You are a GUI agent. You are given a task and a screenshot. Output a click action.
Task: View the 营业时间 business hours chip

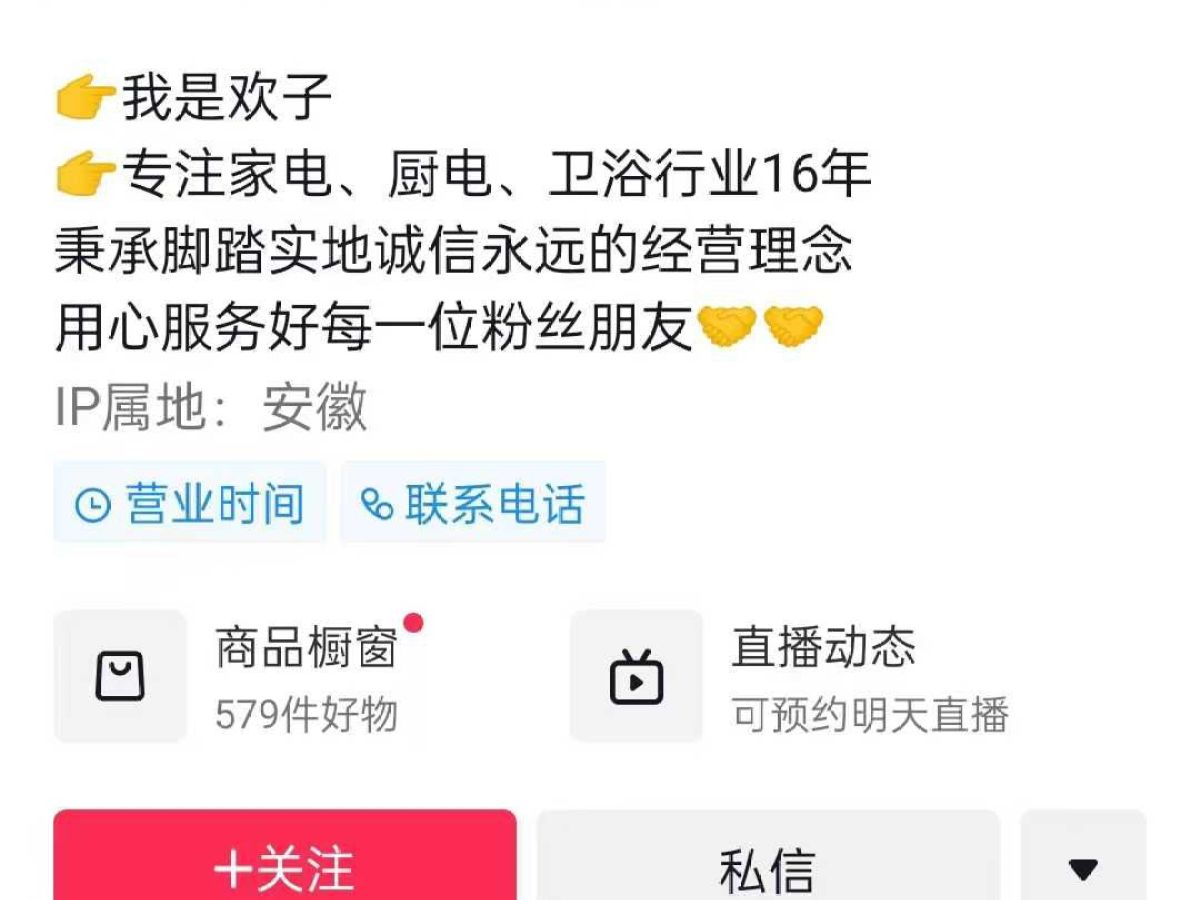(x=190, y=503)
